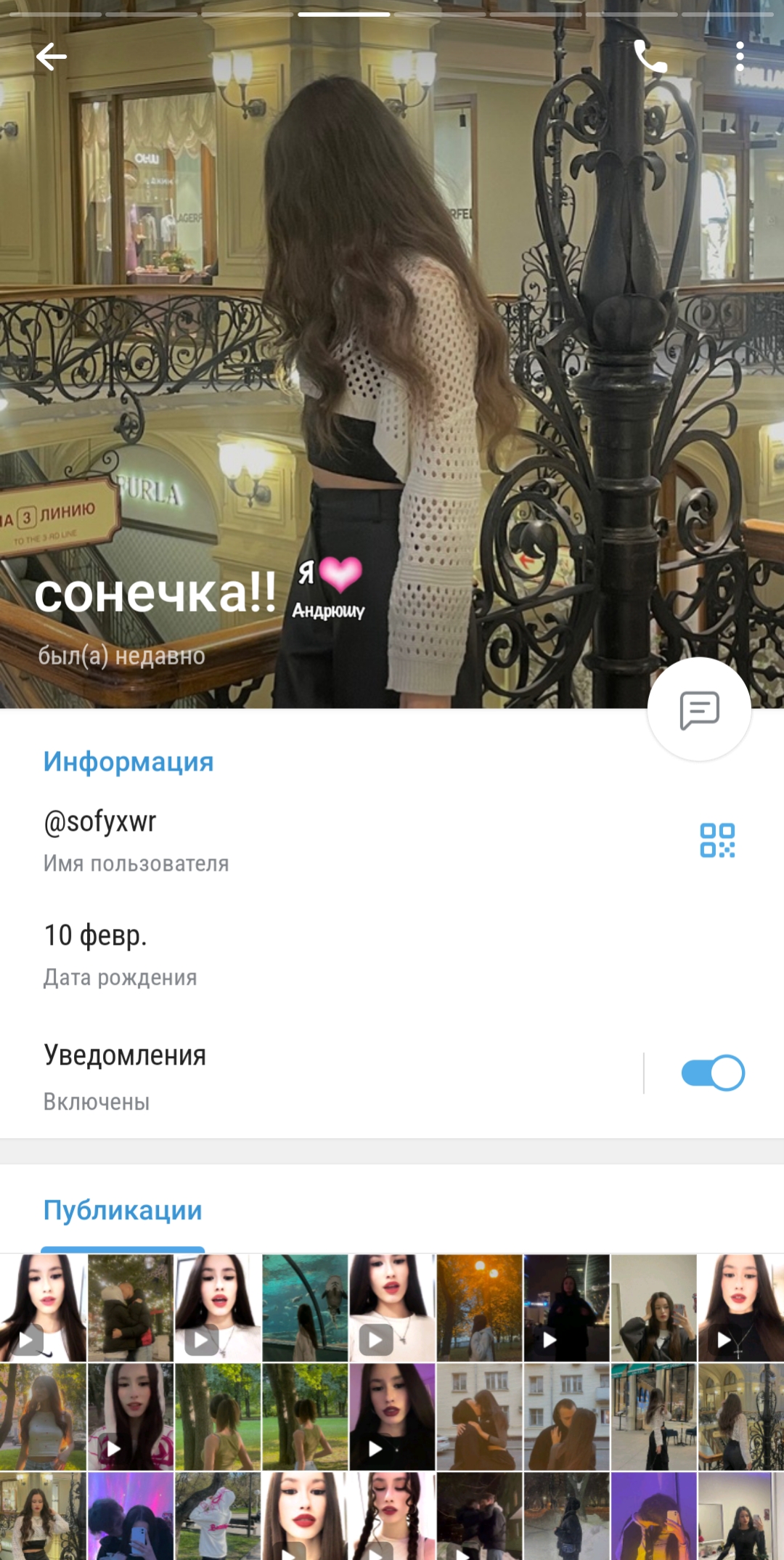Open the aquarium dolphin post
784x1560 pixels.
(305, 1307)
